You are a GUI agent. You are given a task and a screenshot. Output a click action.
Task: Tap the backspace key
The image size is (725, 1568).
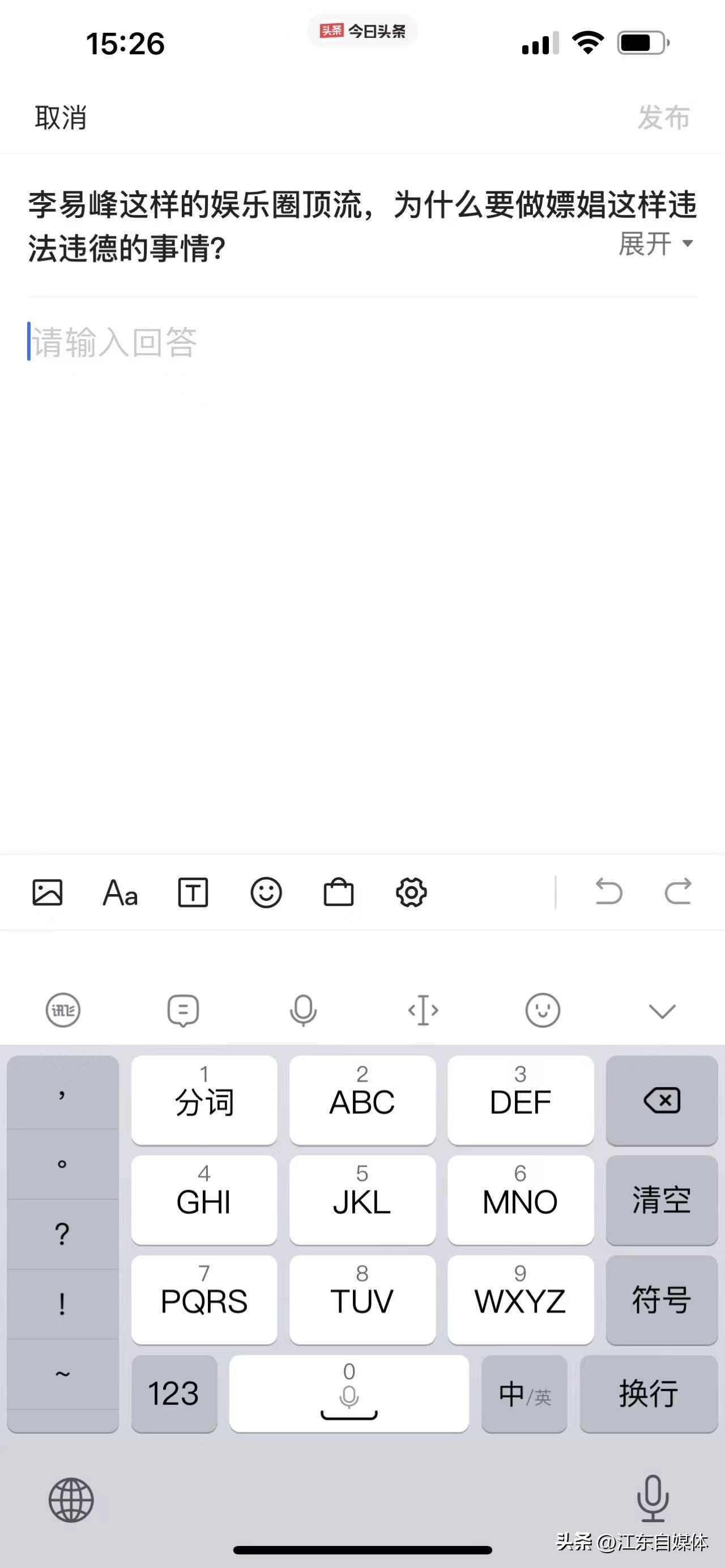(x=662, y=1100)
